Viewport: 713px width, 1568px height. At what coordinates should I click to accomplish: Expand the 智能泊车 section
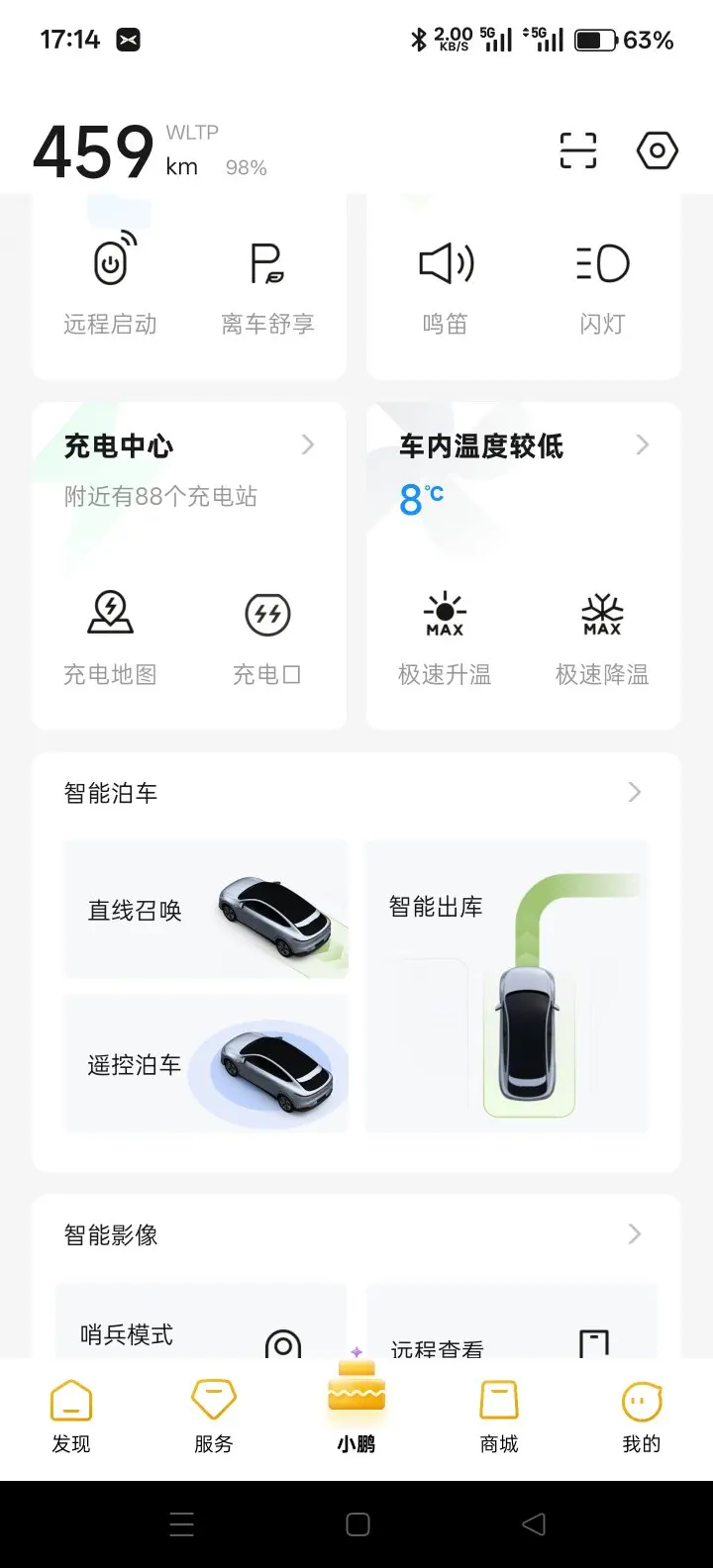[634, 792]
